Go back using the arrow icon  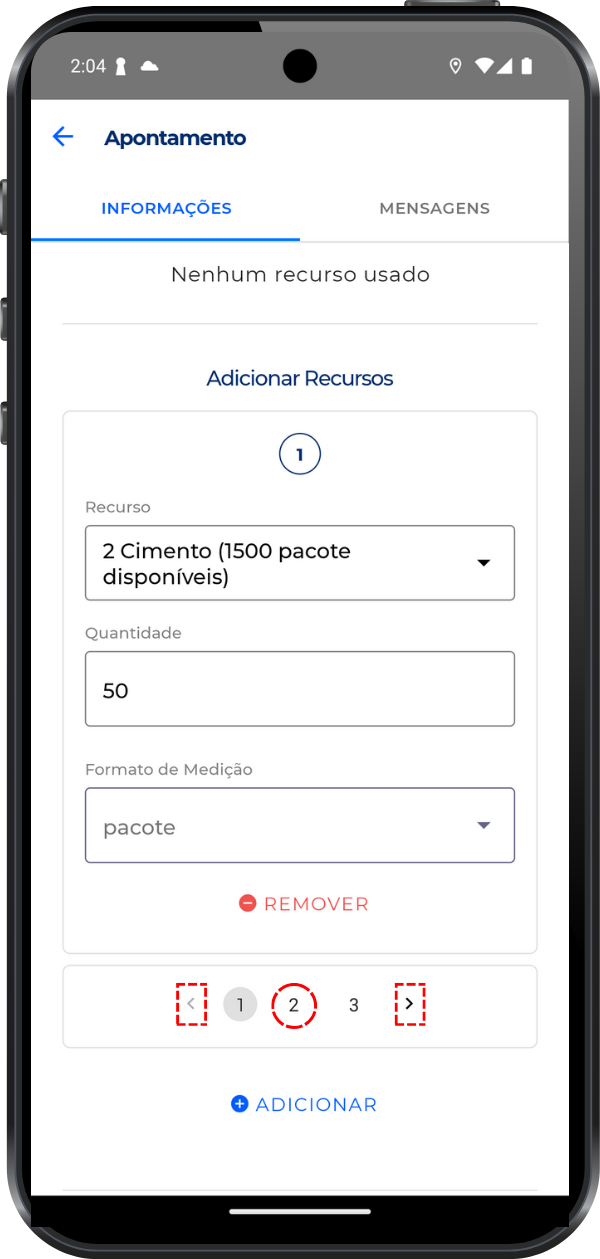point(63,137)
